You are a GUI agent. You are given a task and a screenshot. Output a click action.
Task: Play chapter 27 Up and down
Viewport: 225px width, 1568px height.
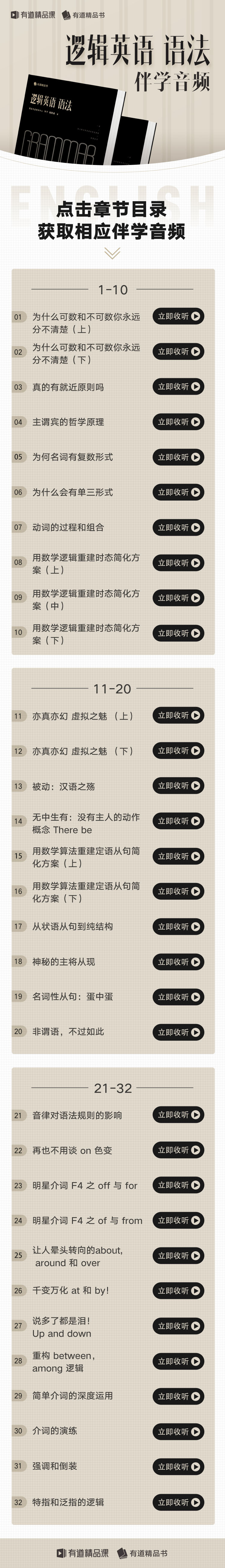(178, 1326)
